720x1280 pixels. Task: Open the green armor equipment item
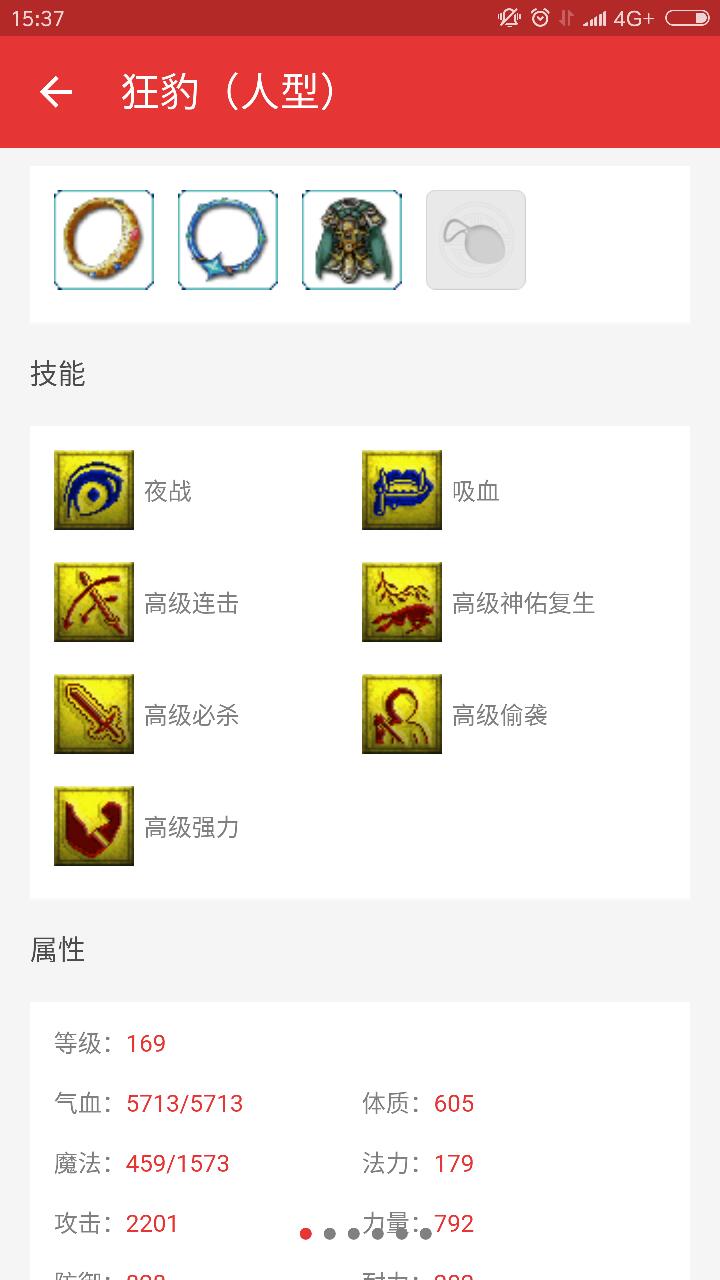click(x=352, y=240)
